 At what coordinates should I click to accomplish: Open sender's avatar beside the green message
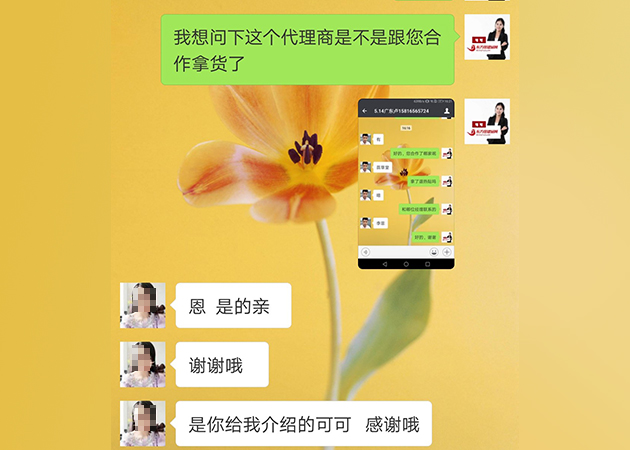point(487,37)
